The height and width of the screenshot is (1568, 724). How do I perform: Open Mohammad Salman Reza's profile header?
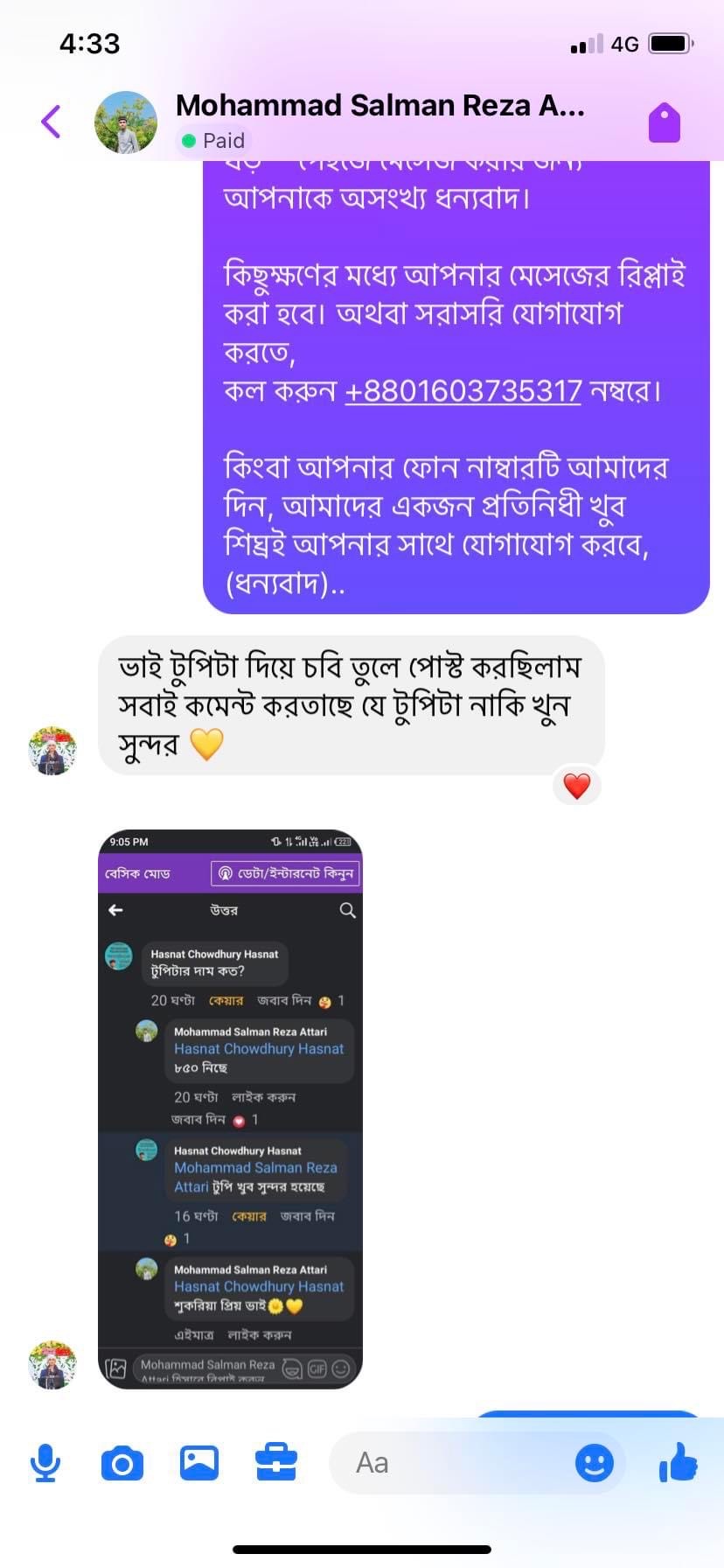point(379,121)
